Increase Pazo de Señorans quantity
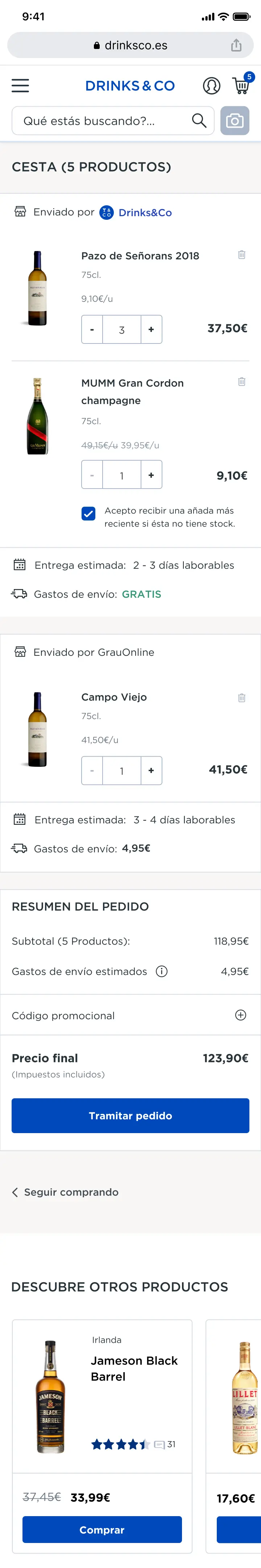 (151, 329)
